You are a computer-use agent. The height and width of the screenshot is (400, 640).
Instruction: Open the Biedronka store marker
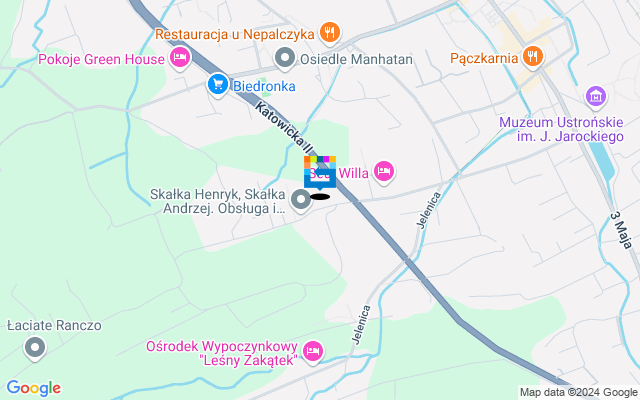tap(217, 86)
